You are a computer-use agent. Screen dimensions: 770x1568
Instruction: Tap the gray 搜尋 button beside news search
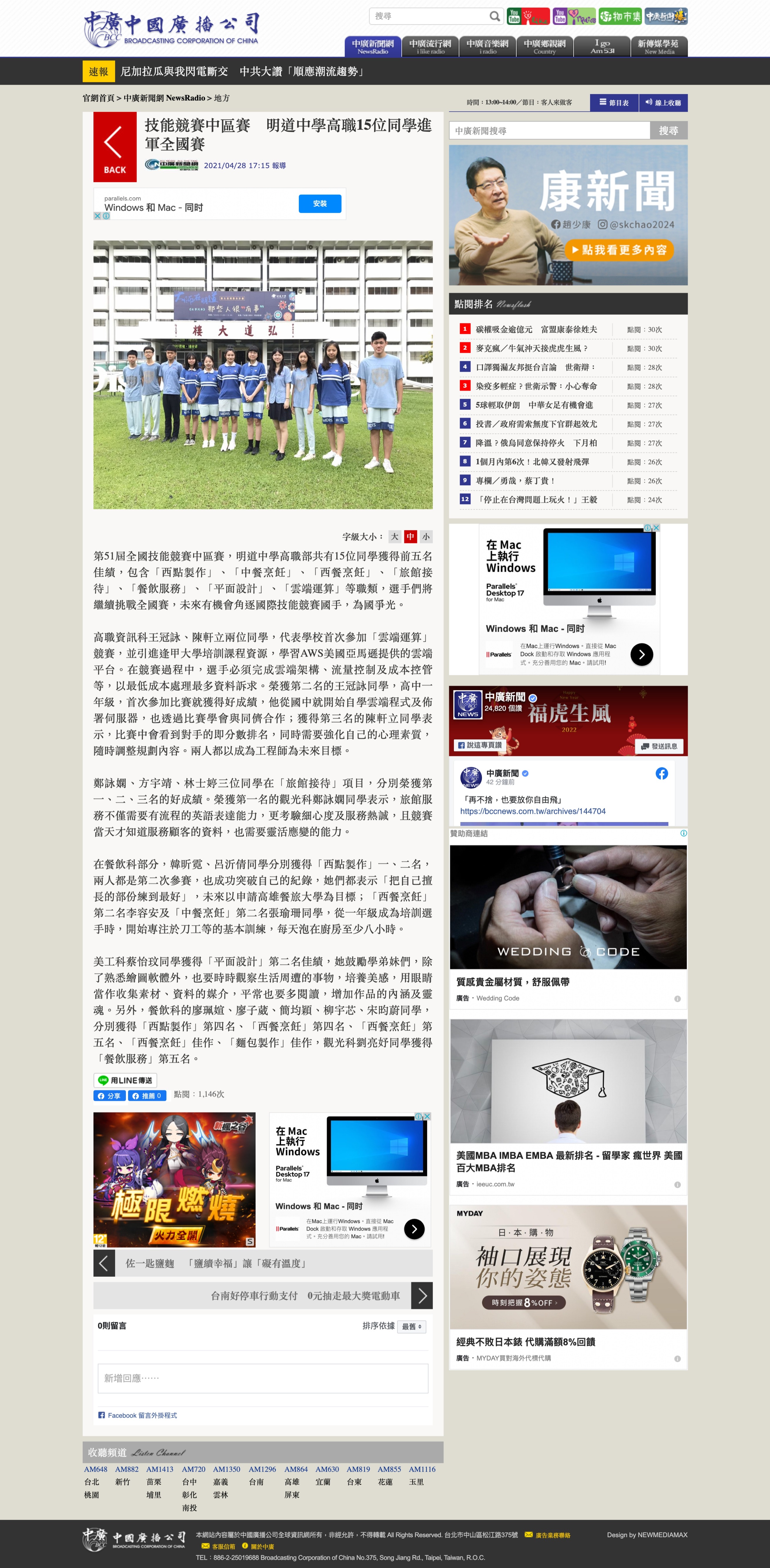click(668, 131)
